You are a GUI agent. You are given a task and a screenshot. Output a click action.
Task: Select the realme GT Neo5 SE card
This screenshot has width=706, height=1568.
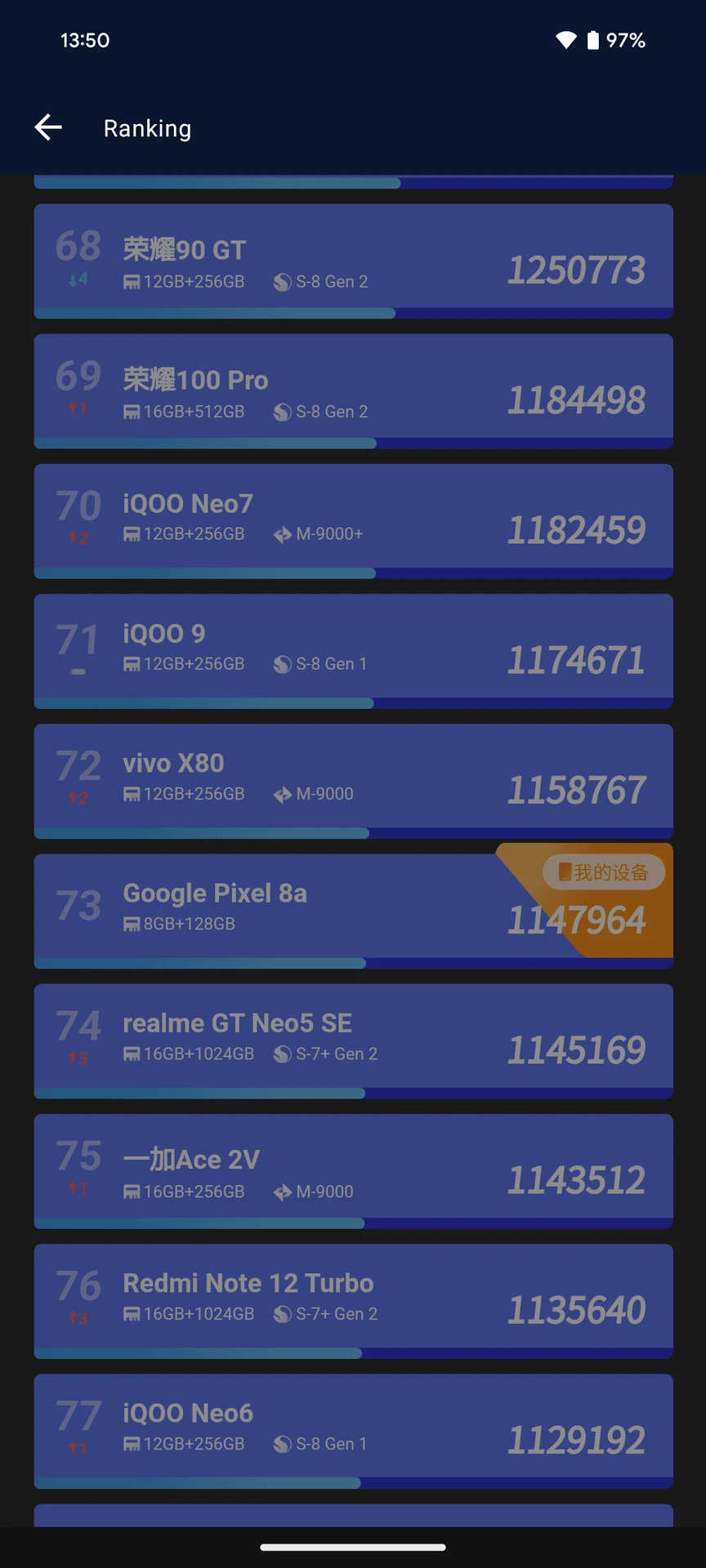pyautogui.click(x=353, y=1040)
